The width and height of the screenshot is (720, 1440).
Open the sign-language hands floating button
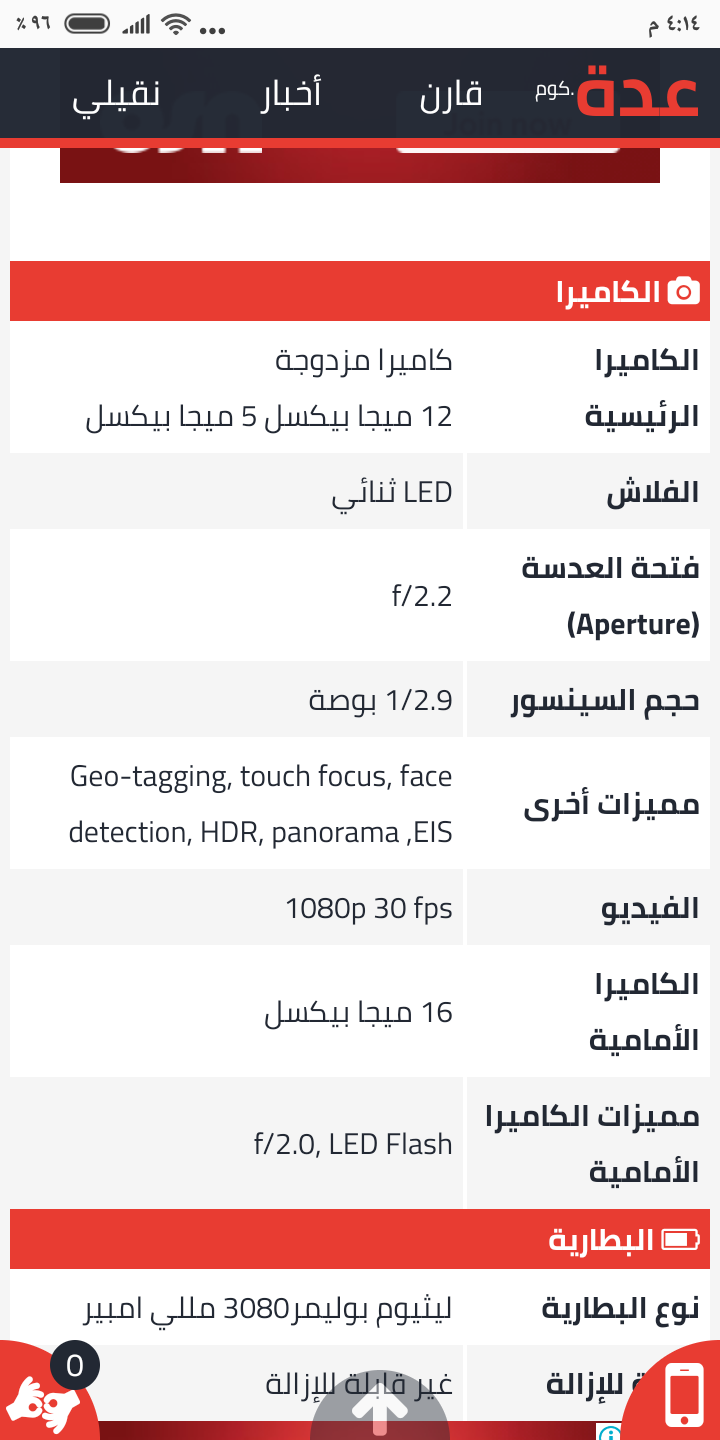(42, 1398)
